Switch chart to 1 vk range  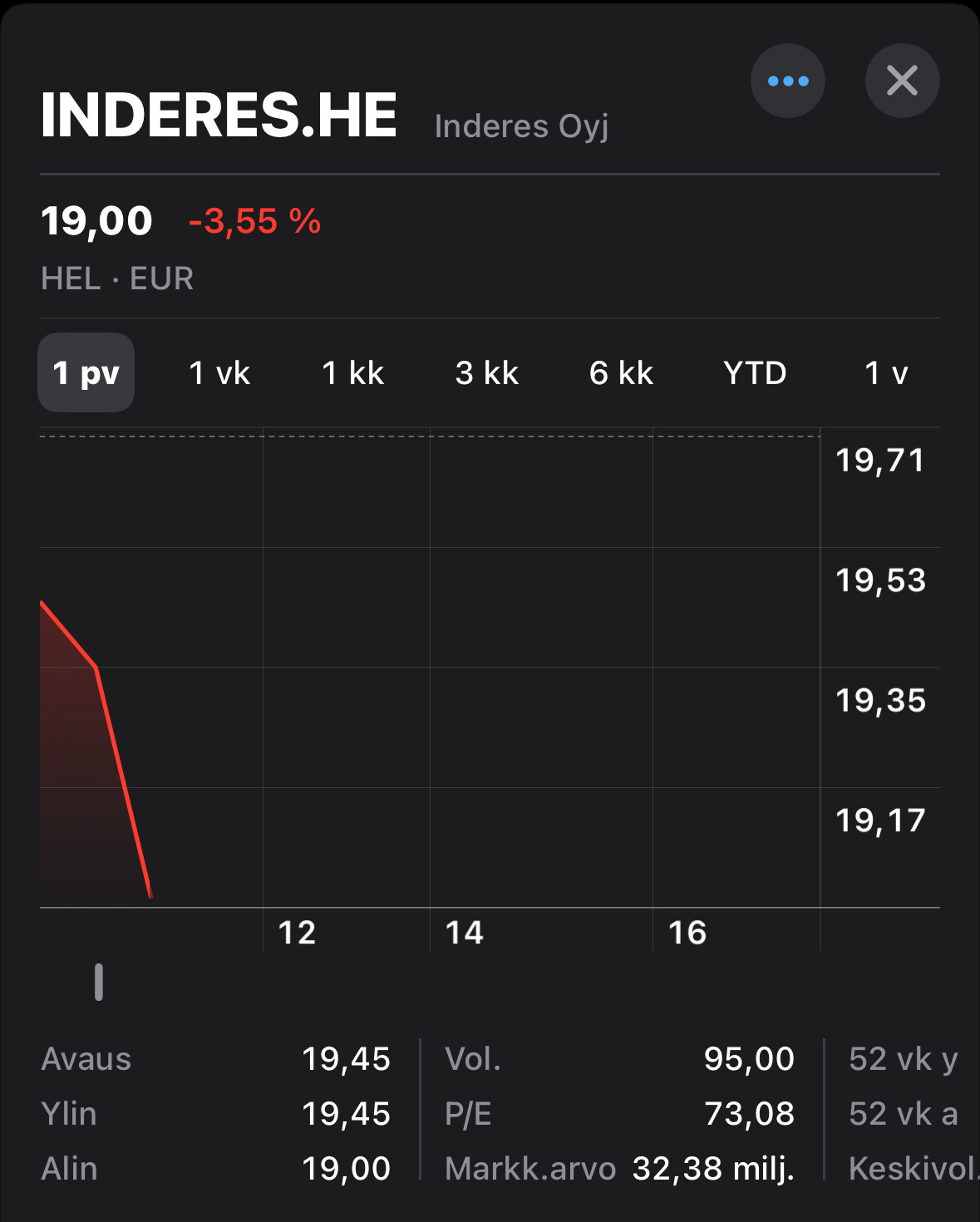coord(219,373)
